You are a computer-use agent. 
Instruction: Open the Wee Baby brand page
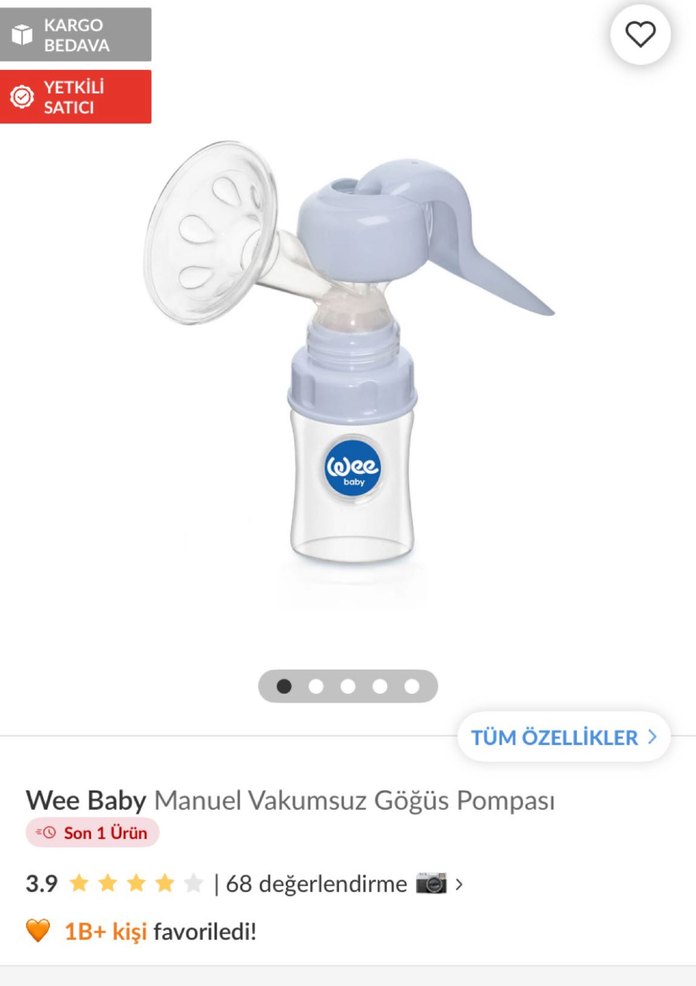tap(86, 800)
